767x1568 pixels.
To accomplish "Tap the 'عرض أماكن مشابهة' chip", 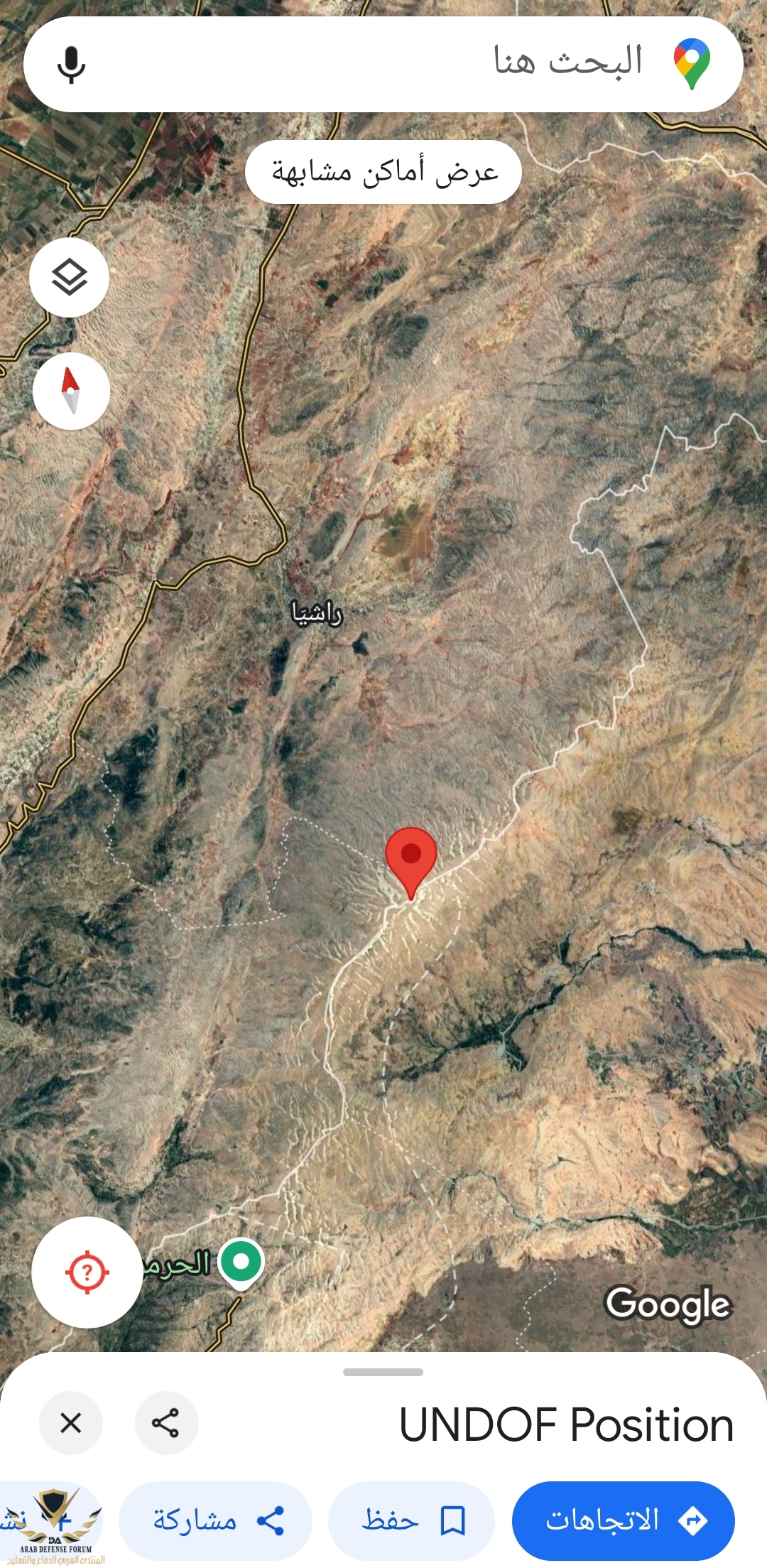I will tap(383, 172).
